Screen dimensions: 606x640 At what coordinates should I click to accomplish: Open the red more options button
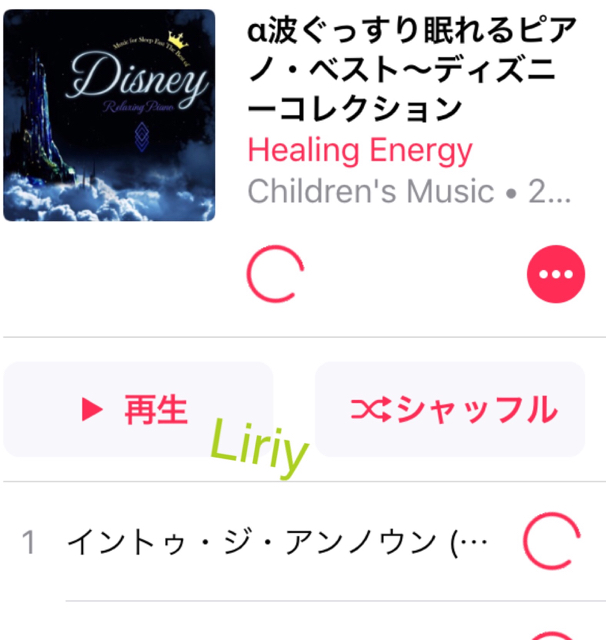coord(555,274)
